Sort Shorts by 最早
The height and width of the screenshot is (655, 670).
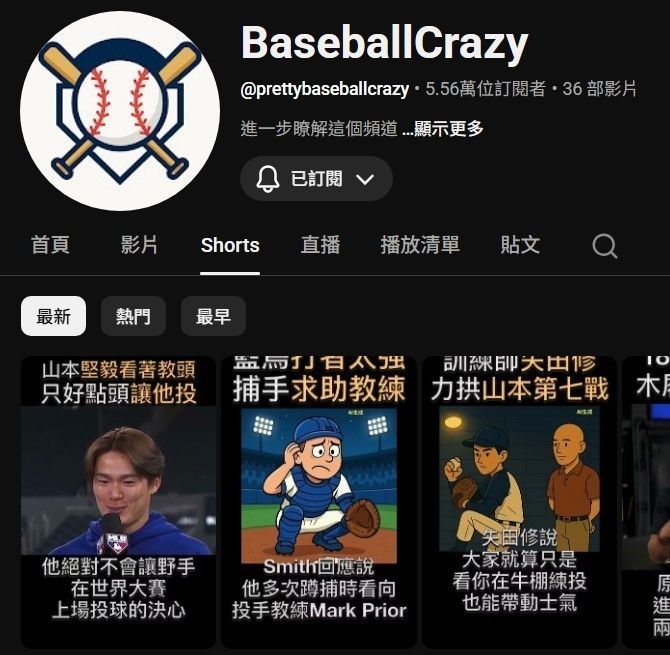pos(213,317)
